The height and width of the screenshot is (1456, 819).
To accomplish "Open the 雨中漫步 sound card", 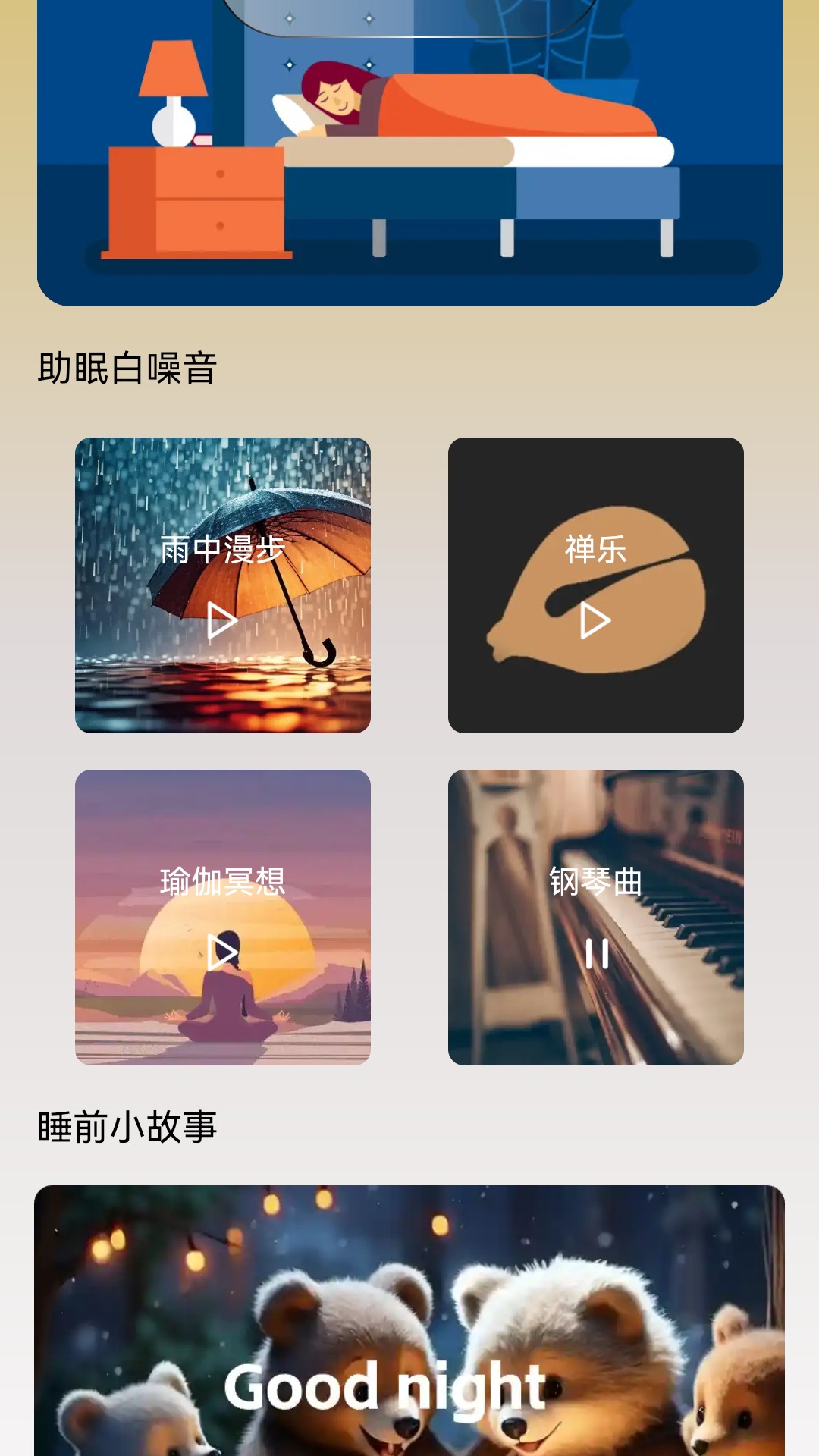I will 221,584.
